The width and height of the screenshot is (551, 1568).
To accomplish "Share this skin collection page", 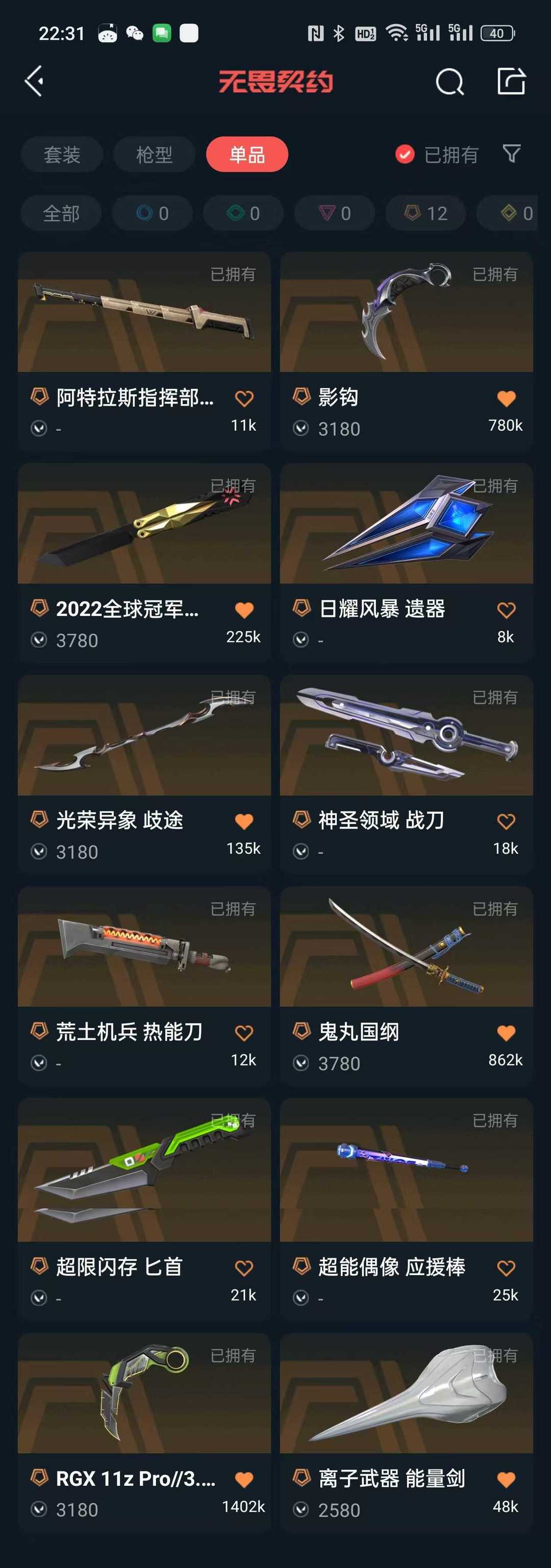I will (511, 81).
